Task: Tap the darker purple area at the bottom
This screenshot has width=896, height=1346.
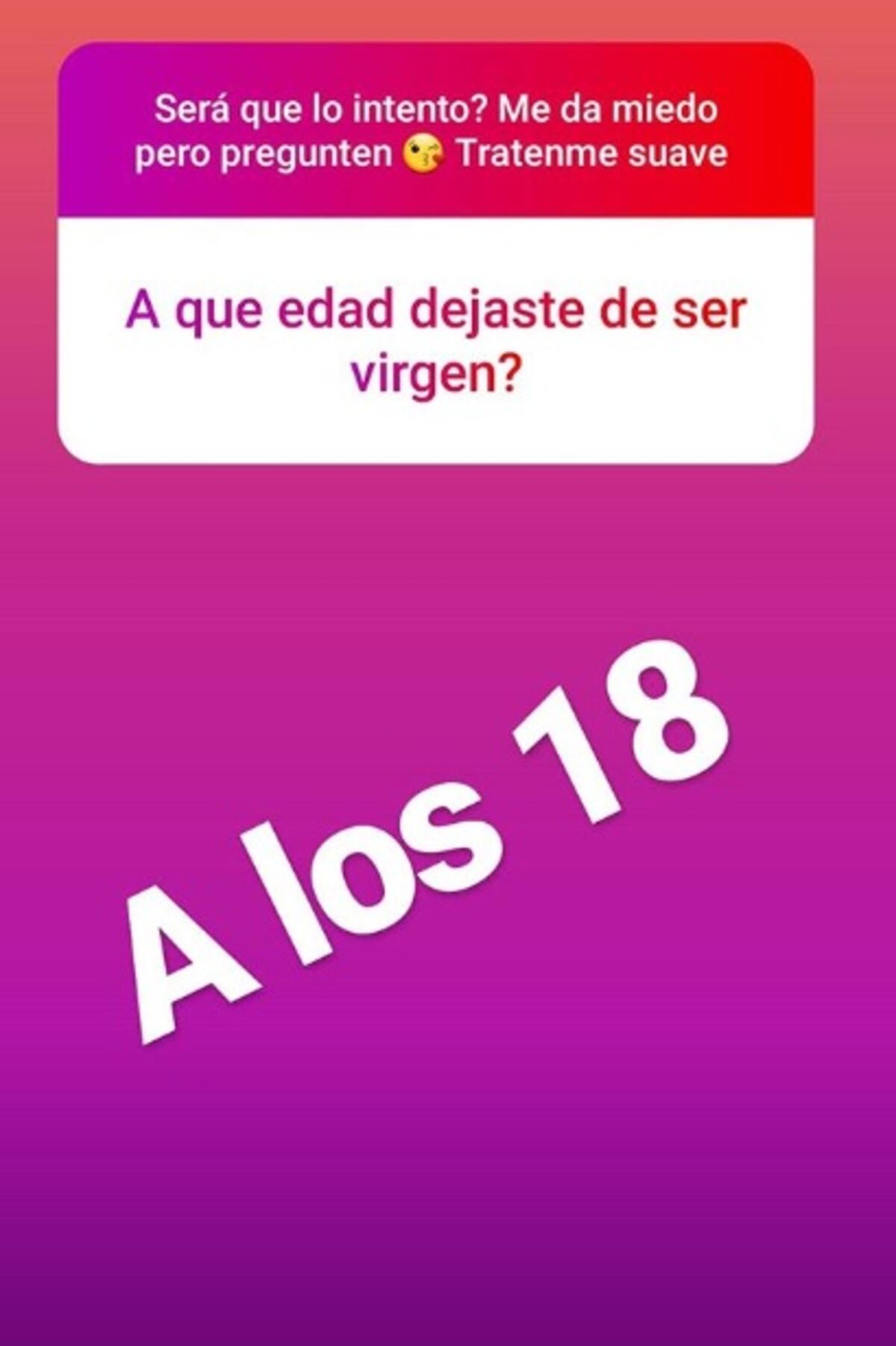Action: pos(448,1284)
